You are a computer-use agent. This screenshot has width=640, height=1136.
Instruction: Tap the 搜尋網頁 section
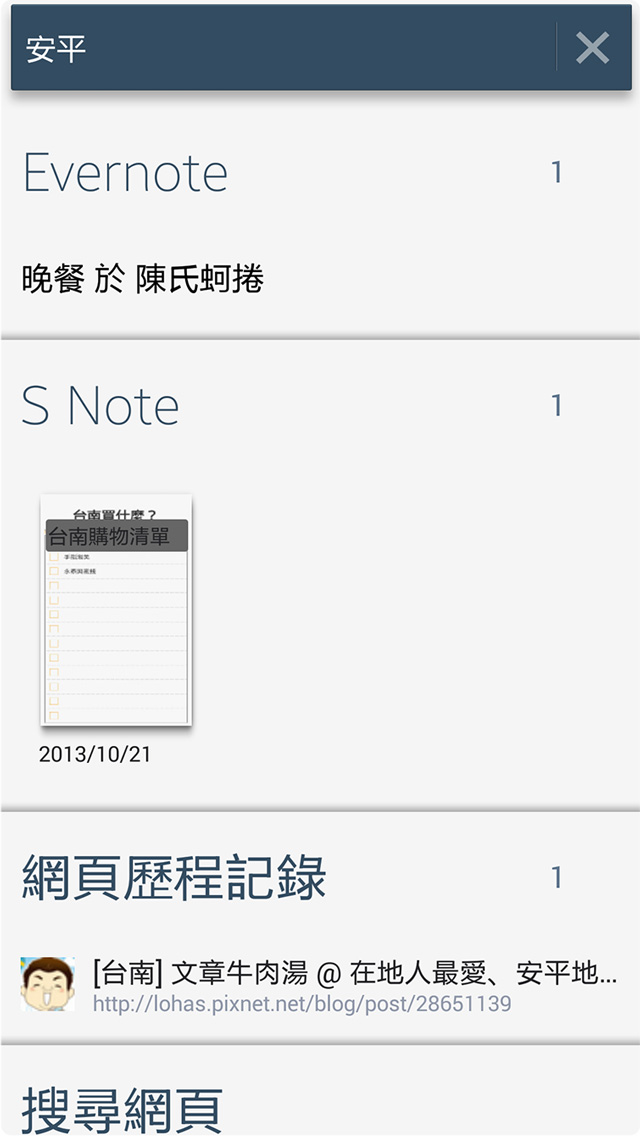[122, 1108]
